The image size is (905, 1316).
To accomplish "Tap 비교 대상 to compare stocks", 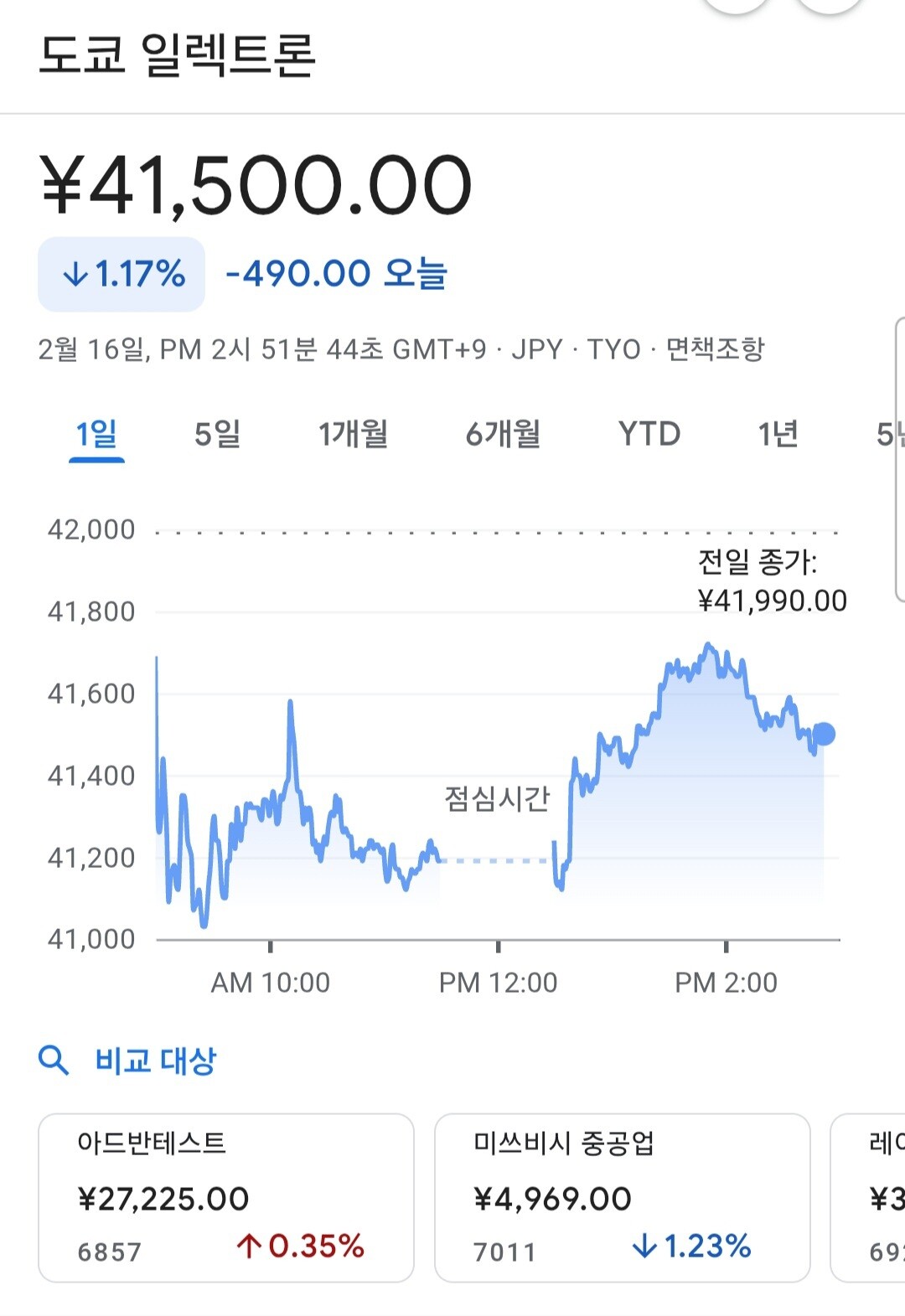I will coord(155,1061).
